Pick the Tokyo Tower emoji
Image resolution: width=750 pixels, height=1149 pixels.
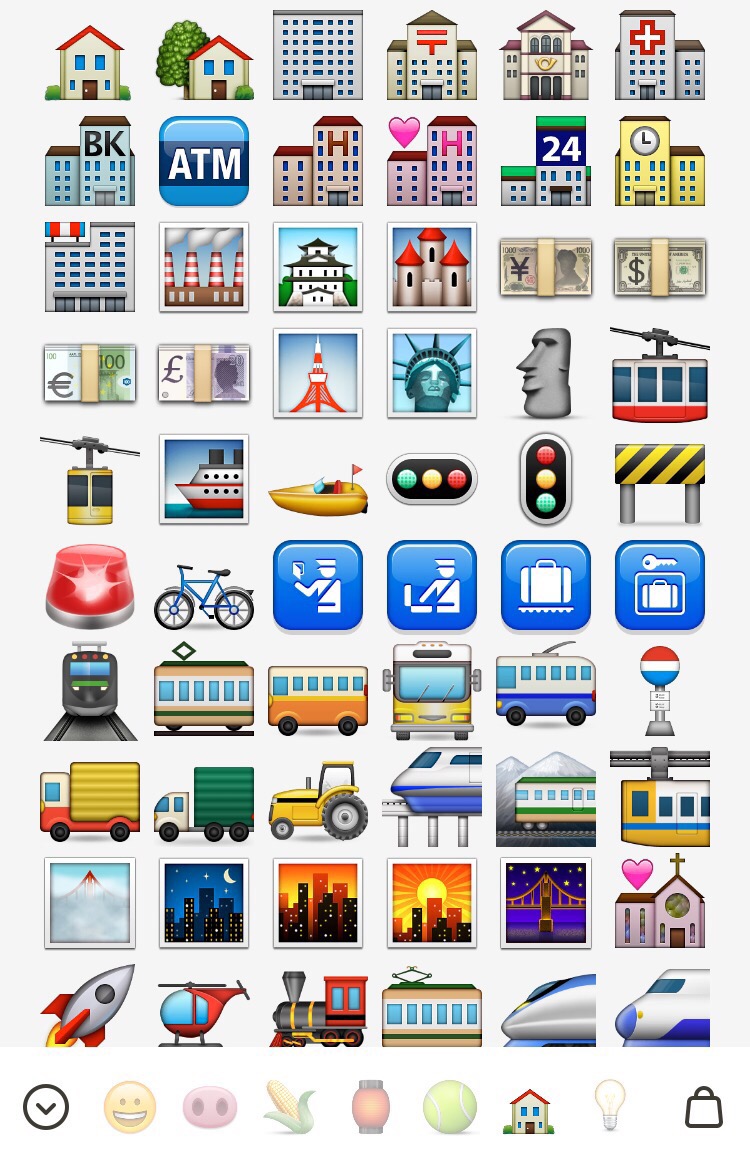pyautogui.click(x=318, y=373)
